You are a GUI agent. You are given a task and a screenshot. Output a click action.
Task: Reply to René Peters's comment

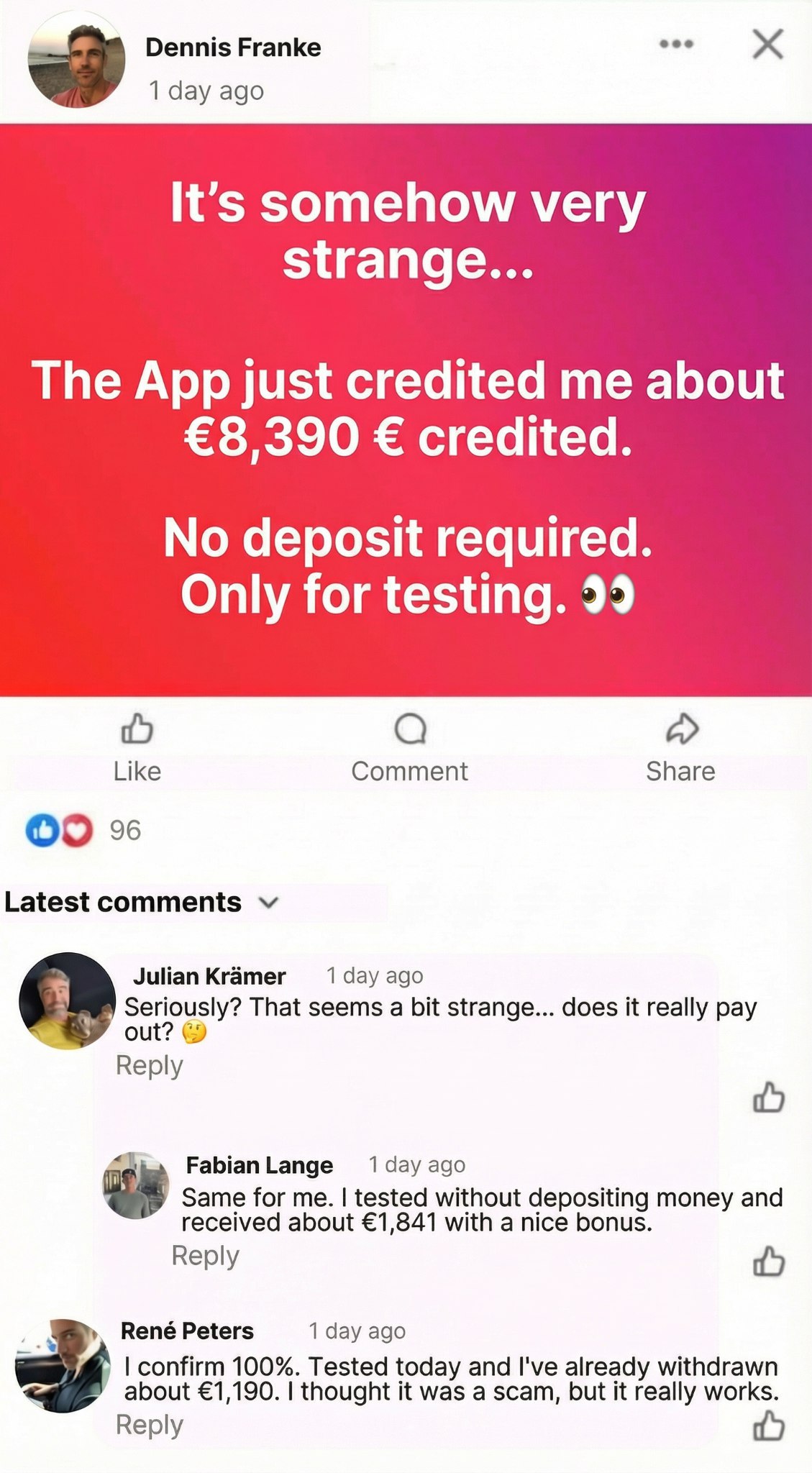pos(150,1424)
